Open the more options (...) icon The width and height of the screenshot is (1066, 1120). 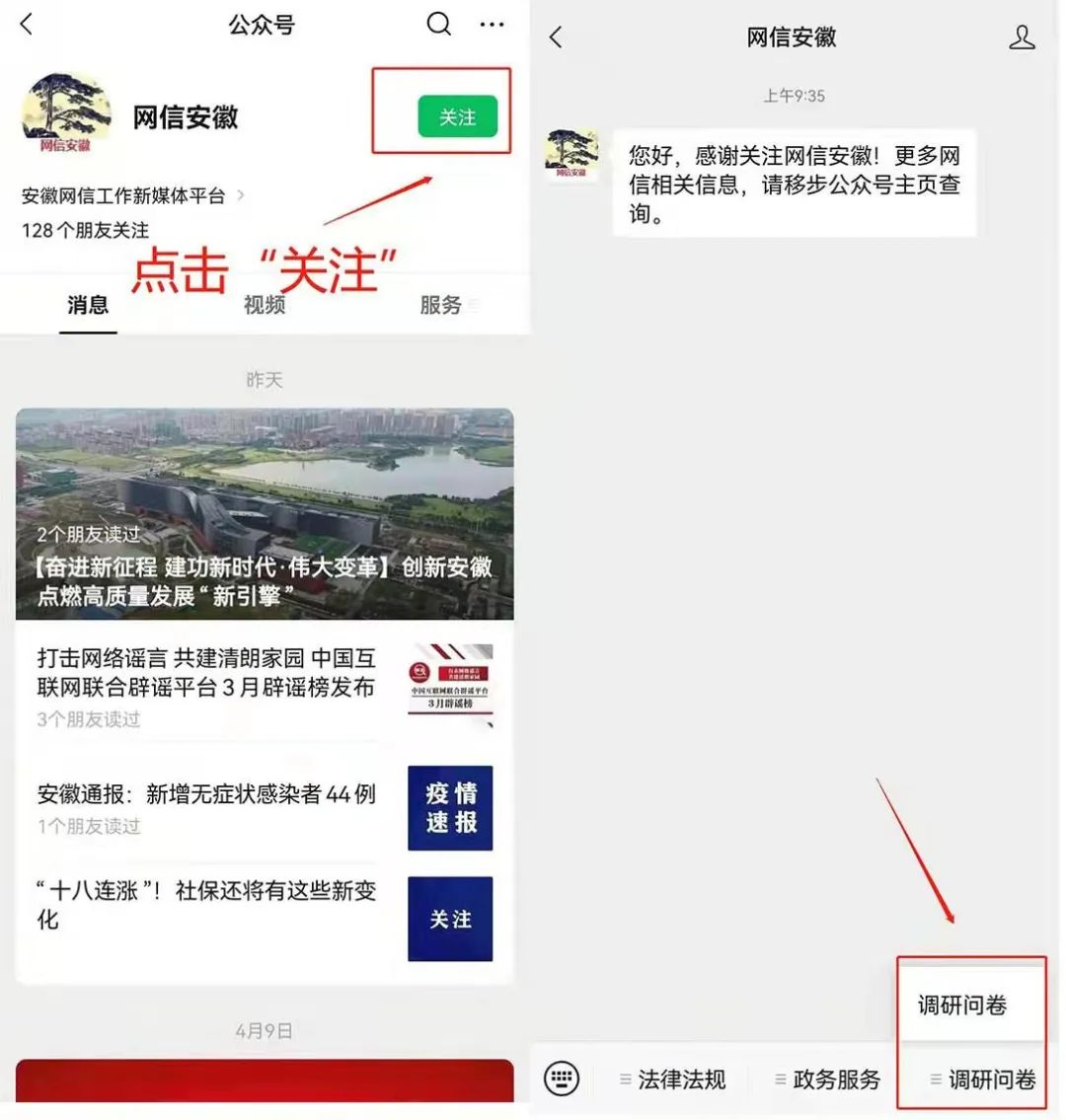point(491,24)
